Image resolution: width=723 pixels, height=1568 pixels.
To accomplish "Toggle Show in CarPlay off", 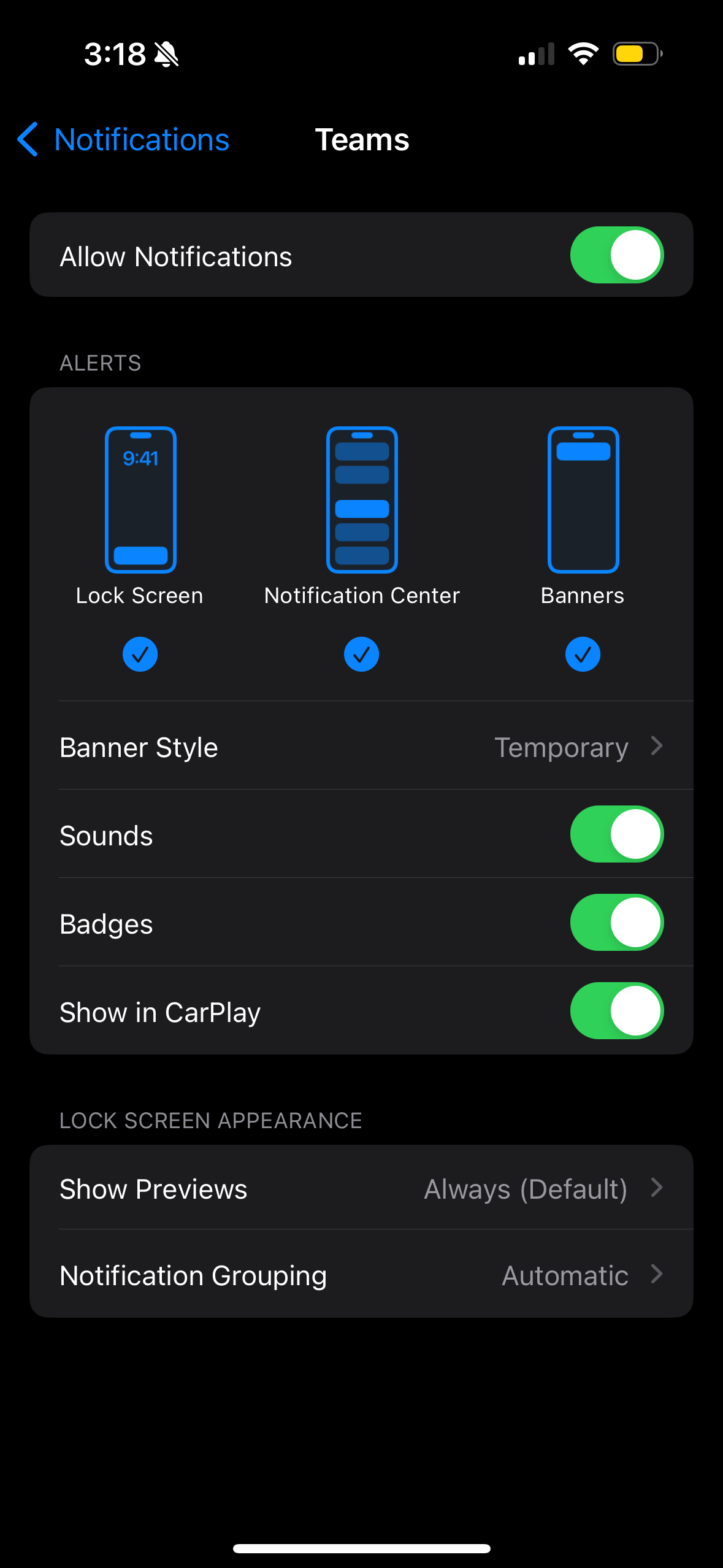I will [616, 1011].
